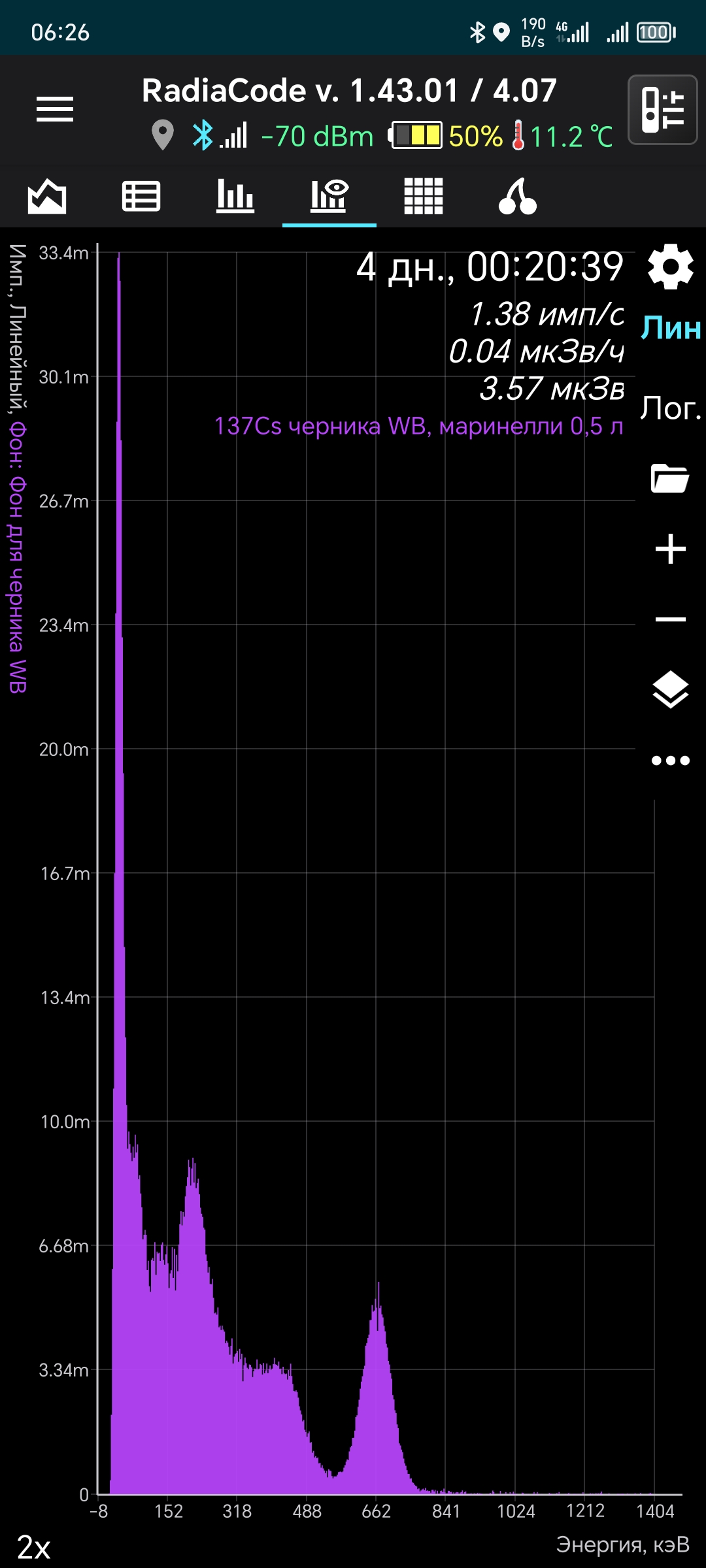
Task: Switch to the log list tab
Action: point(141,196)
